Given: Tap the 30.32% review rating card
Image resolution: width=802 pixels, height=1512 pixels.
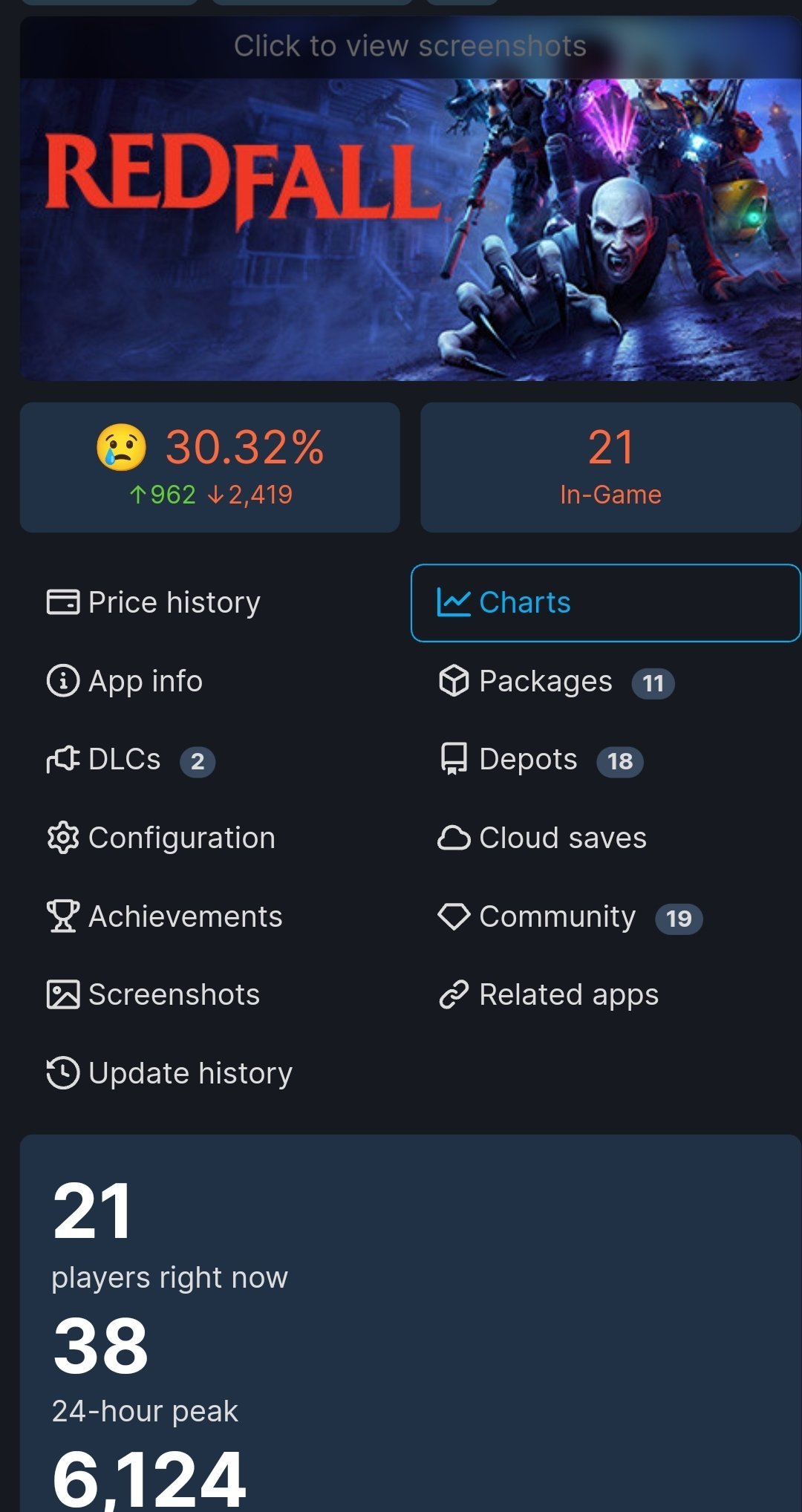Looking at the screenshot, I should point(209,467).
